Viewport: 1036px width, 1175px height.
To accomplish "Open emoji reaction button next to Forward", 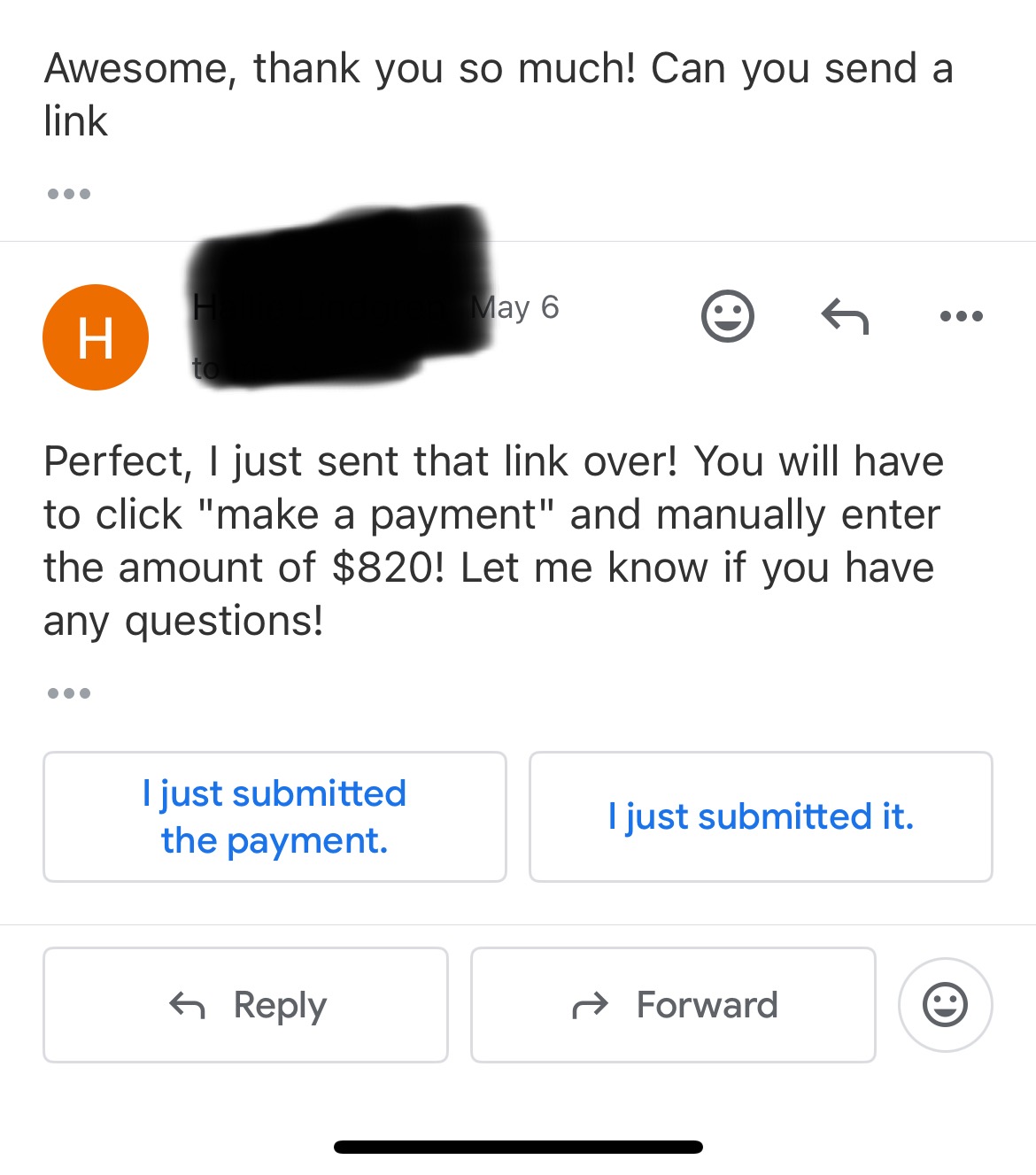I will tap(945, 1005).
